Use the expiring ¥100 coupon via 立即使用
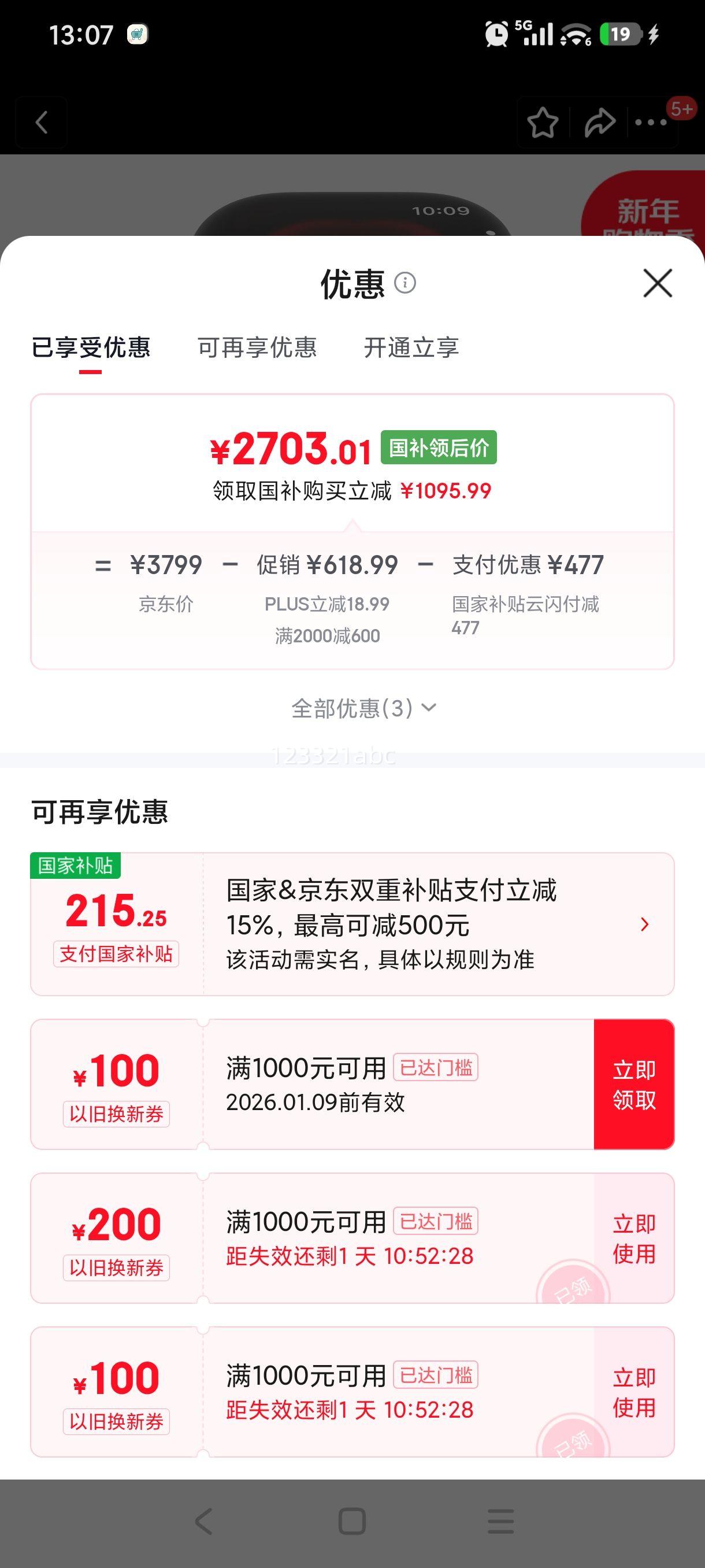The width and height of the screenshot is (705, 1568). pos(634,1392)
